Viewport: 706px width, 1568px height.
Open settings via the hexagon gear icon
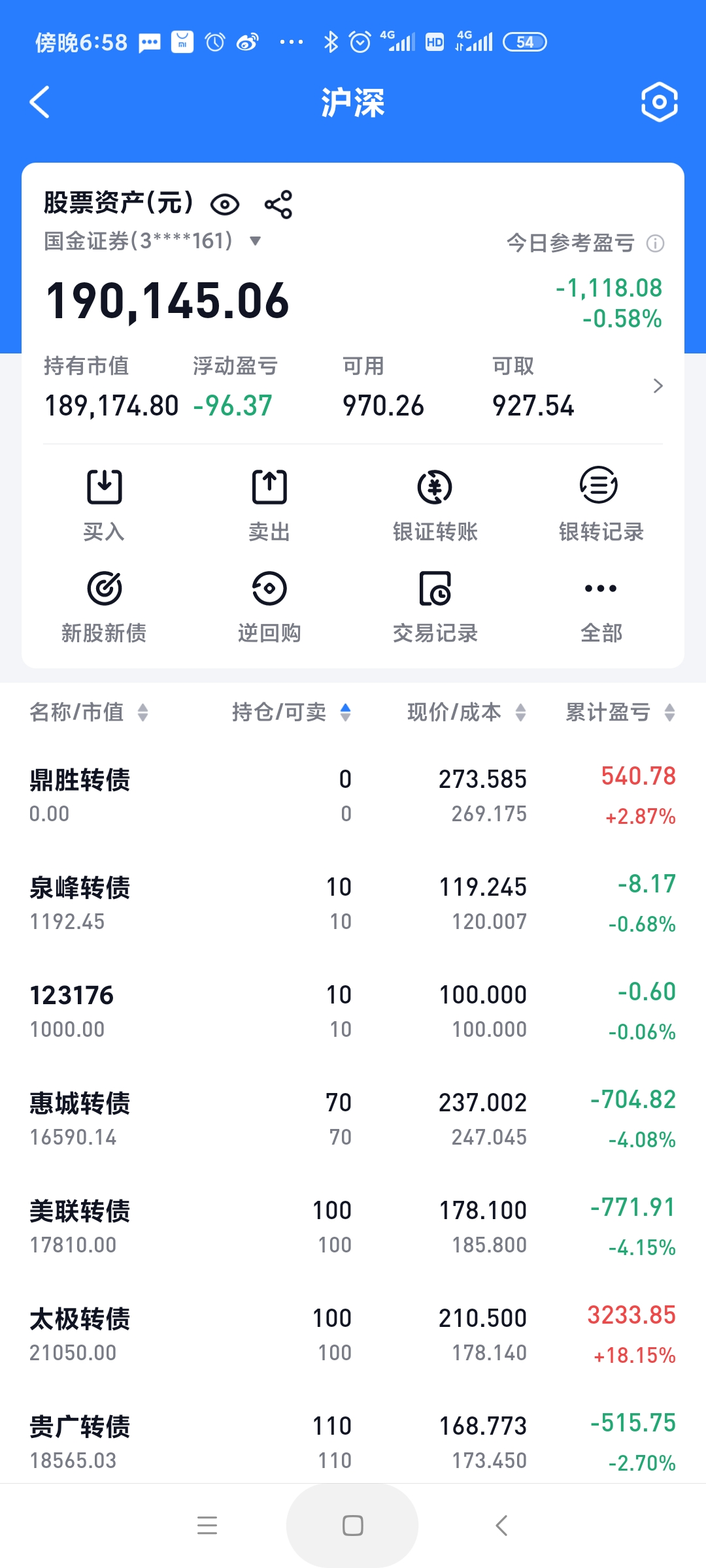click(x=659, y=103)
